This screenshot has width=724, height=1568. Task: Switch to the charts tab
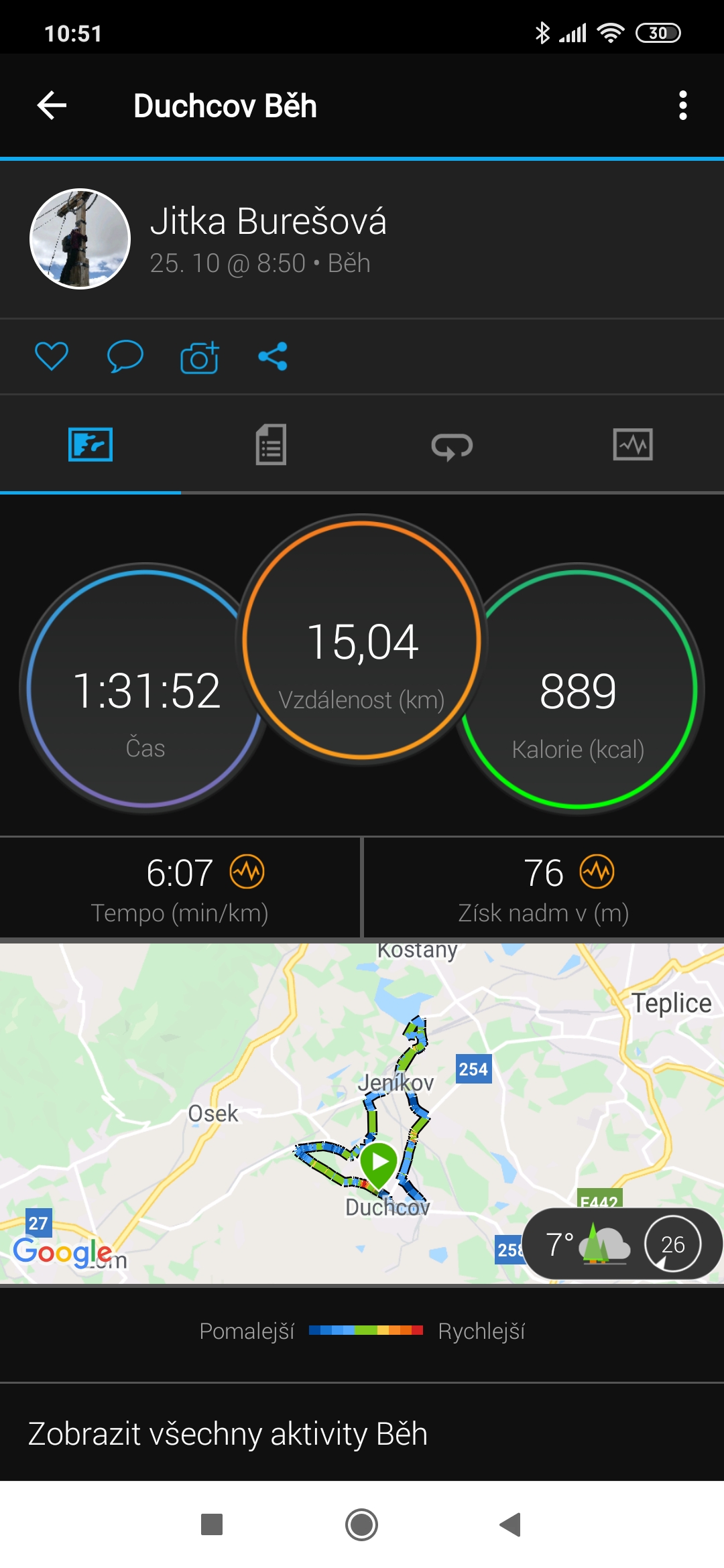coord(633,445)
